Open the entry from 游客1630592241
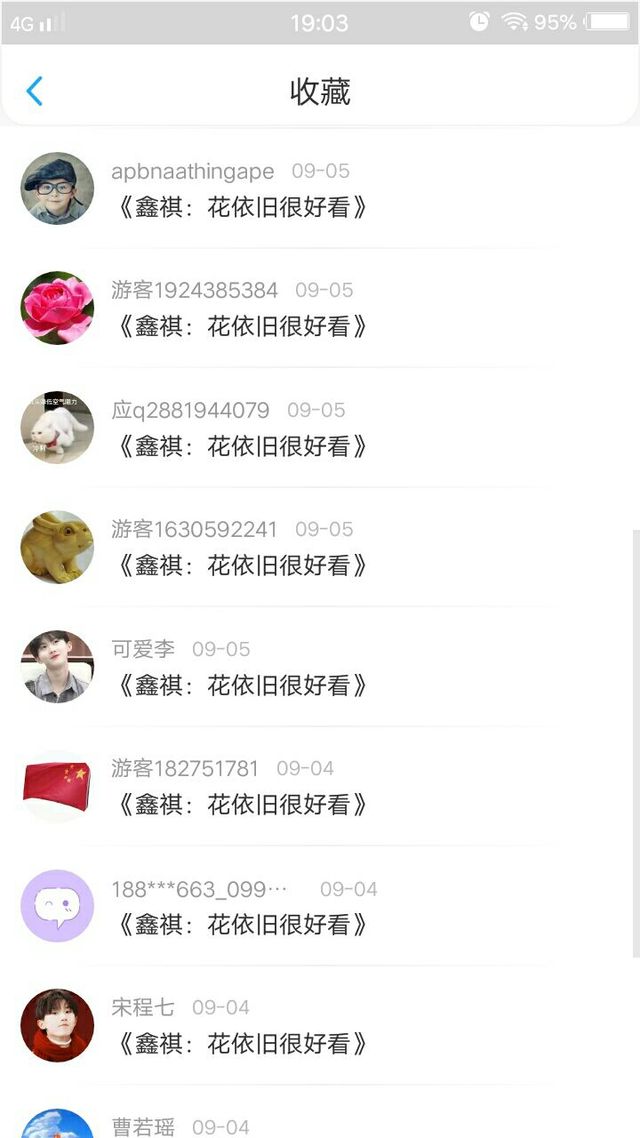Screen dimensions: 640x1138 click(x=240, y=565)
